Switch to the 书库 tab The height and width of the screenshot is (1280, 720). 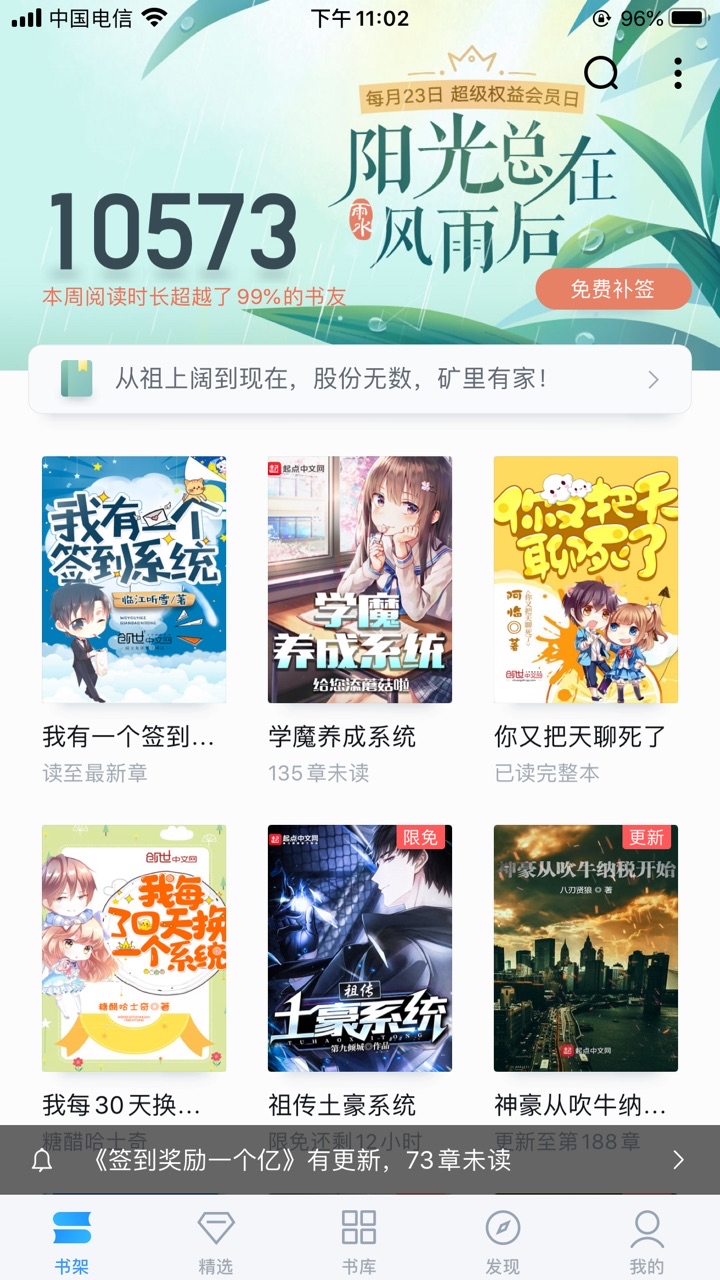[x=359, y=1241]
